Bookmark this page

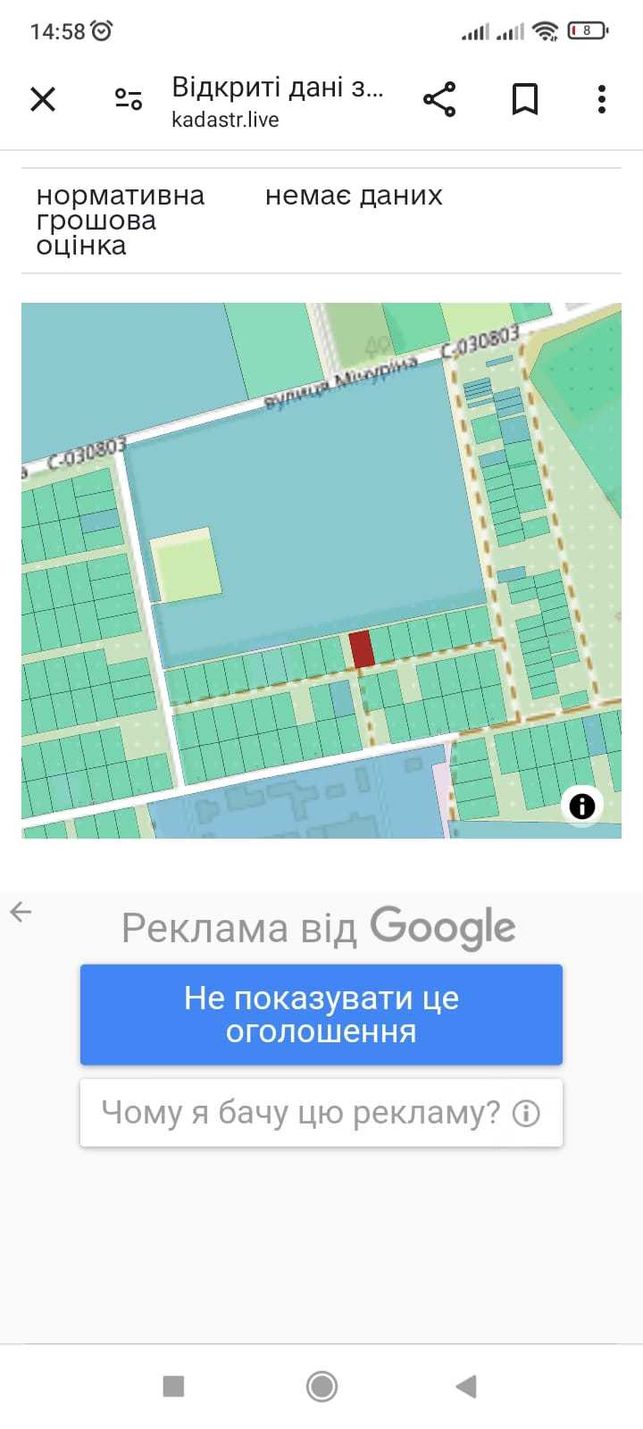(525, 99)
